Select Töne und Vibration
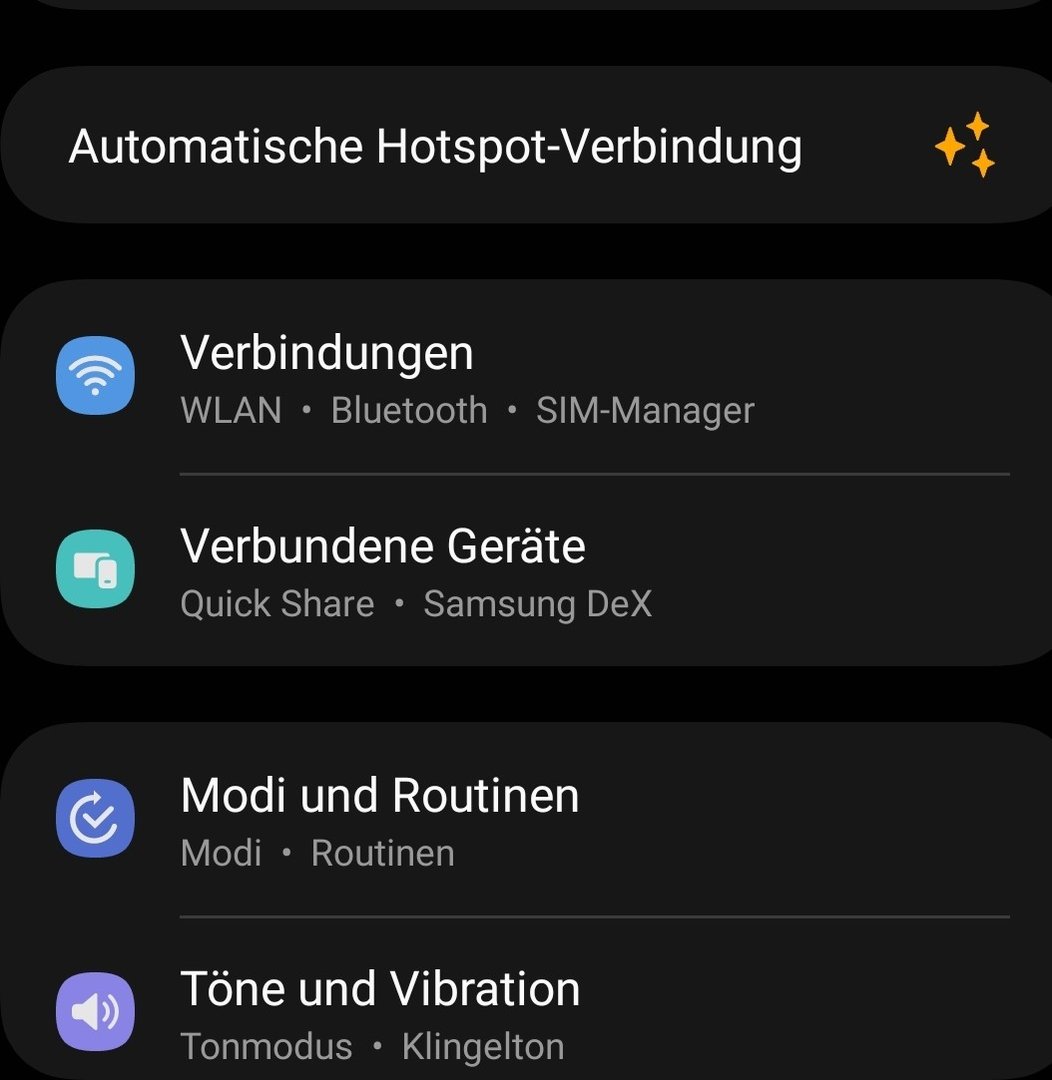Screen dimensions: 1052x1080 pyautogui.click(x=380, y=991)
